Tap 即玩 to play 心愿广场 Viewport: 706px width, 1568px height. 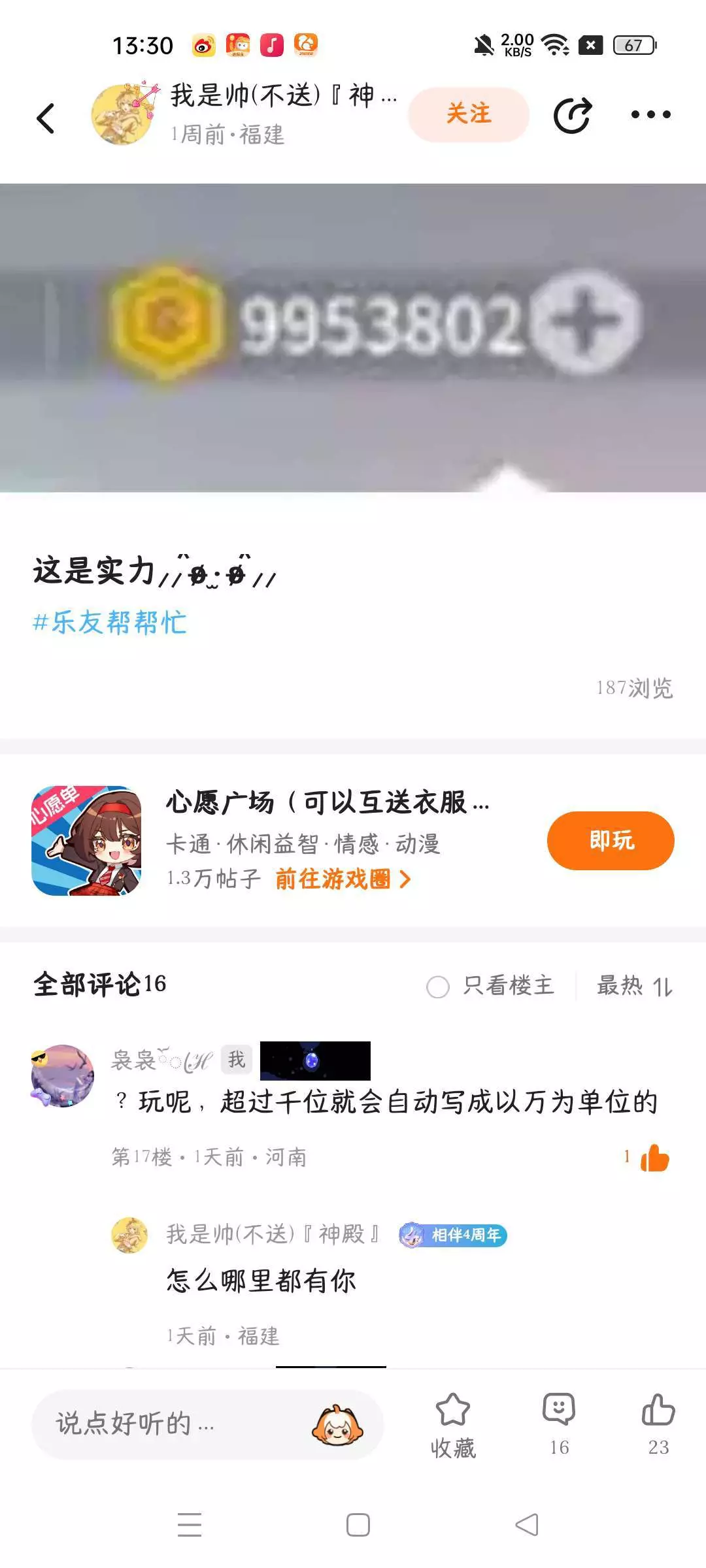click(610, 840)
